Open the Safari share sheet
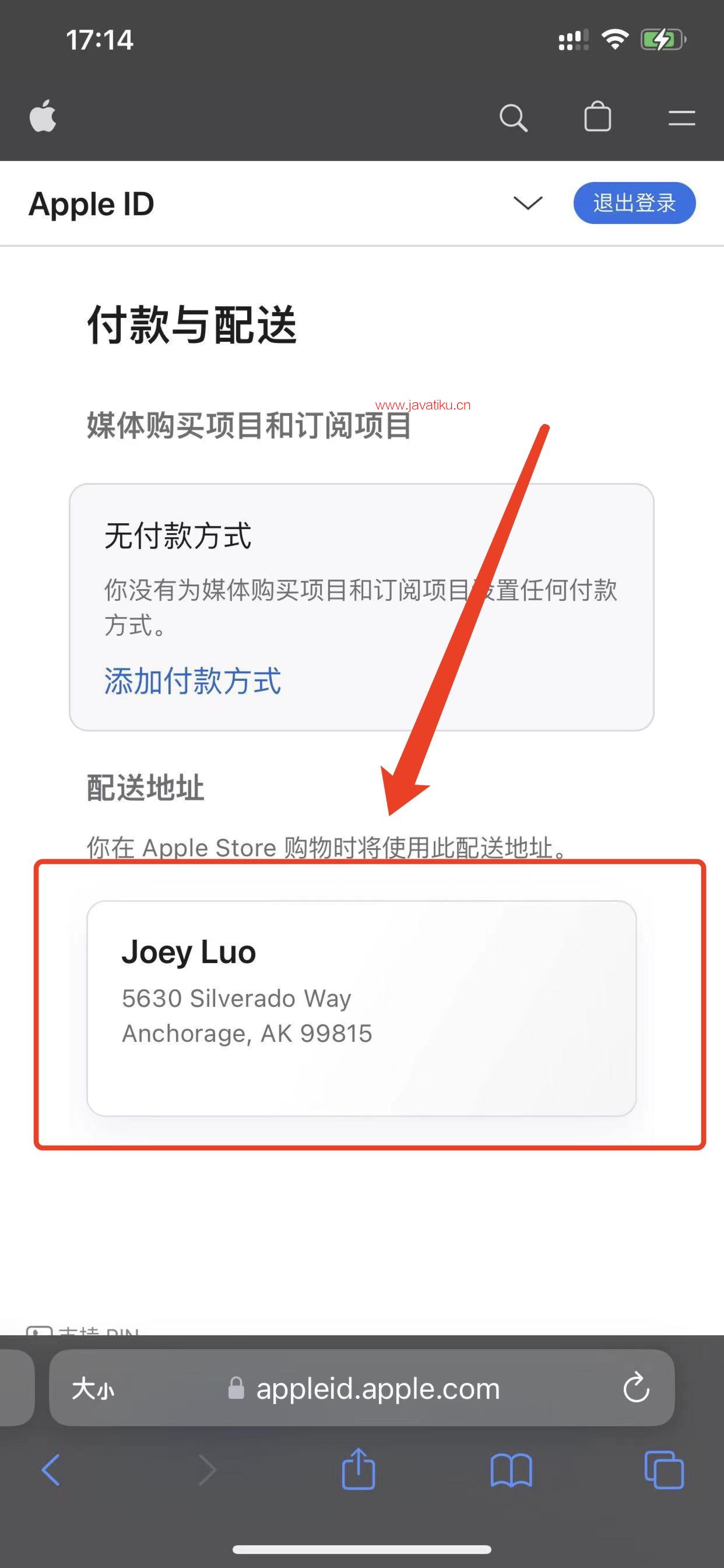The height and width of the screenshot is (1568, 724). point(359,1469)
